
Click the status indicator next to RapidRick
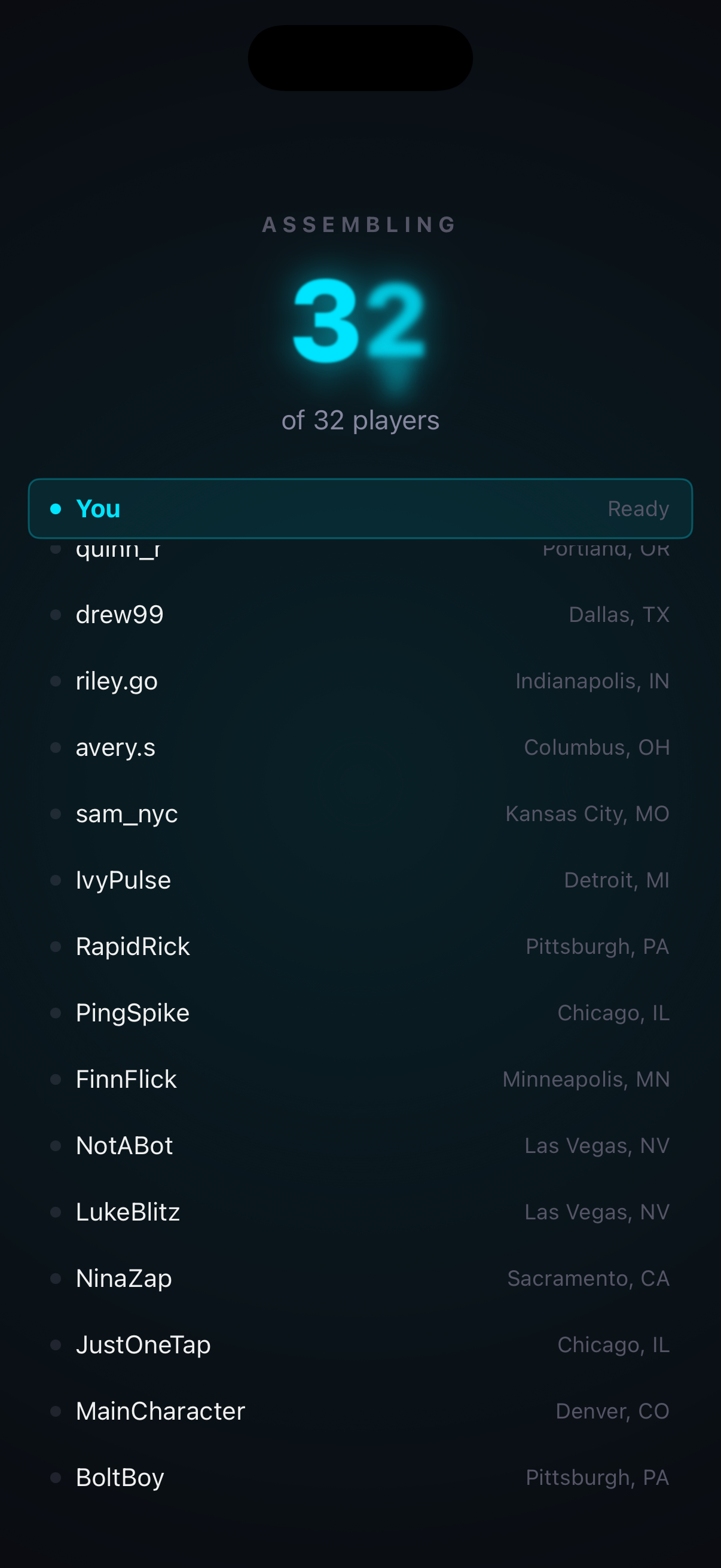56,945
